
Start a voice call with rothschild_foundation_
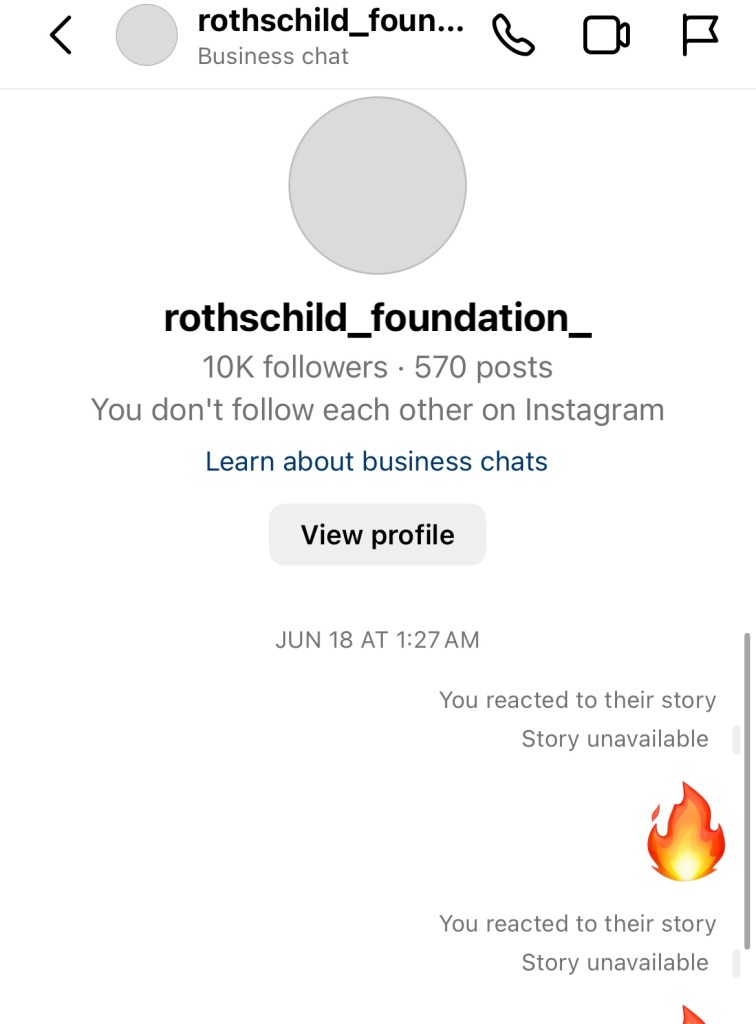click(x=513, y=37)
